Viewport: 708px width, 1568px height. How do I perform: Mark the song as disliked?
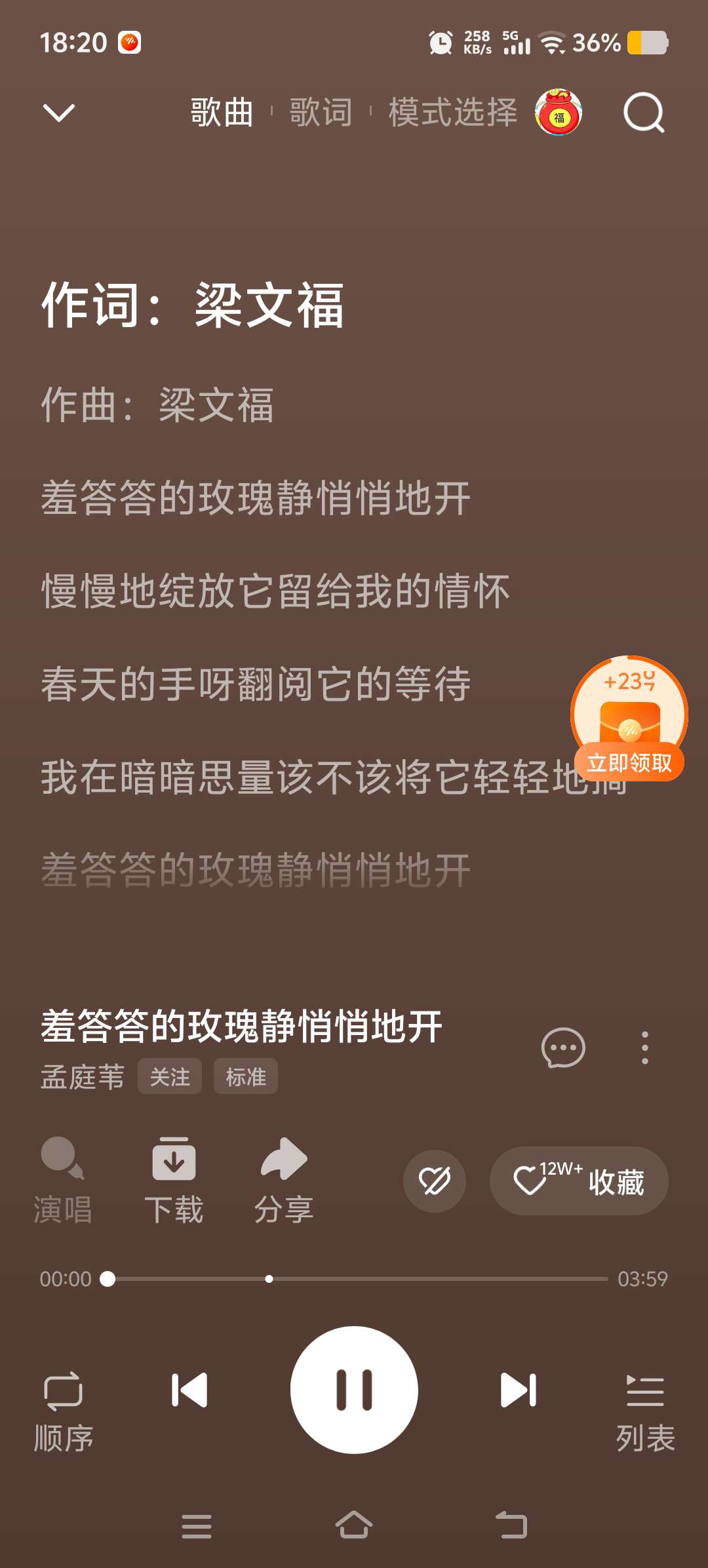[x=435, y=1181]
